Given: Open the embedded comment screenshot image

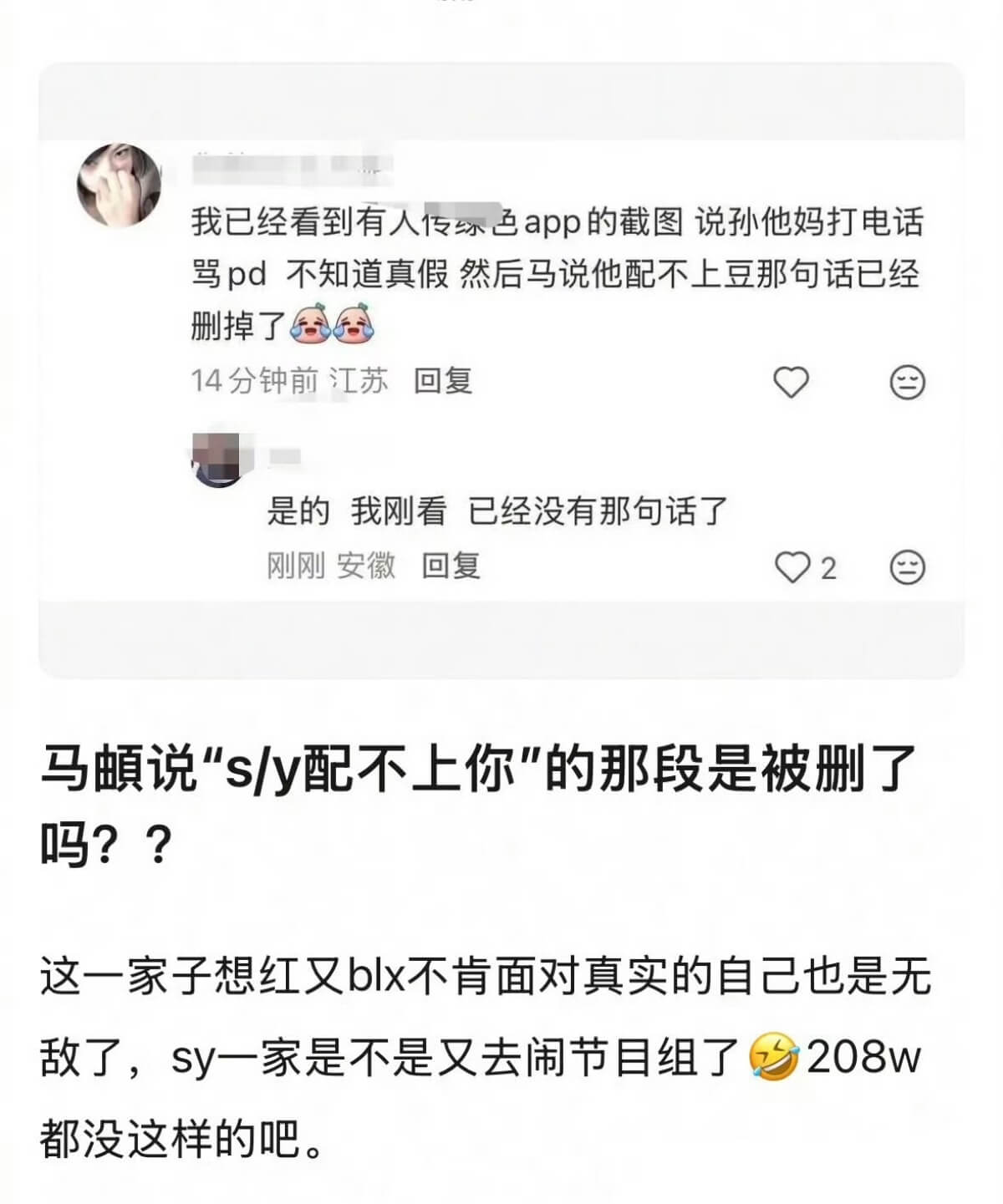Looking at the screenshot, I should [x=501, y=369].
